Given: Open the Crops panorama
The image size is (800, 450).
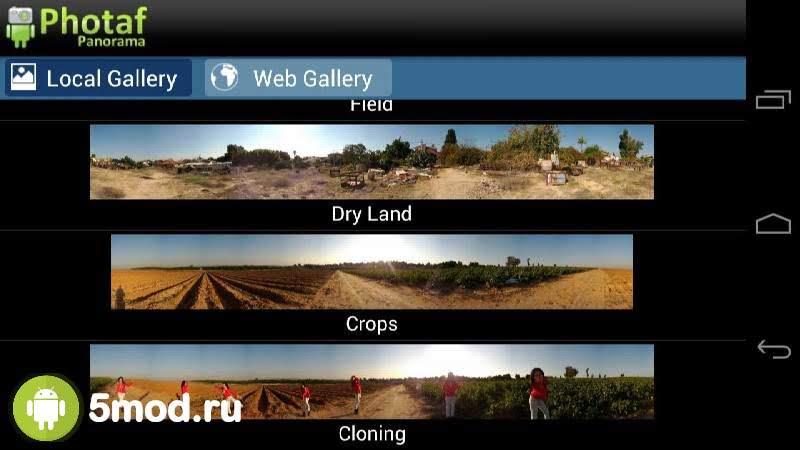Looking at the screenshot, I should [371, 272].
